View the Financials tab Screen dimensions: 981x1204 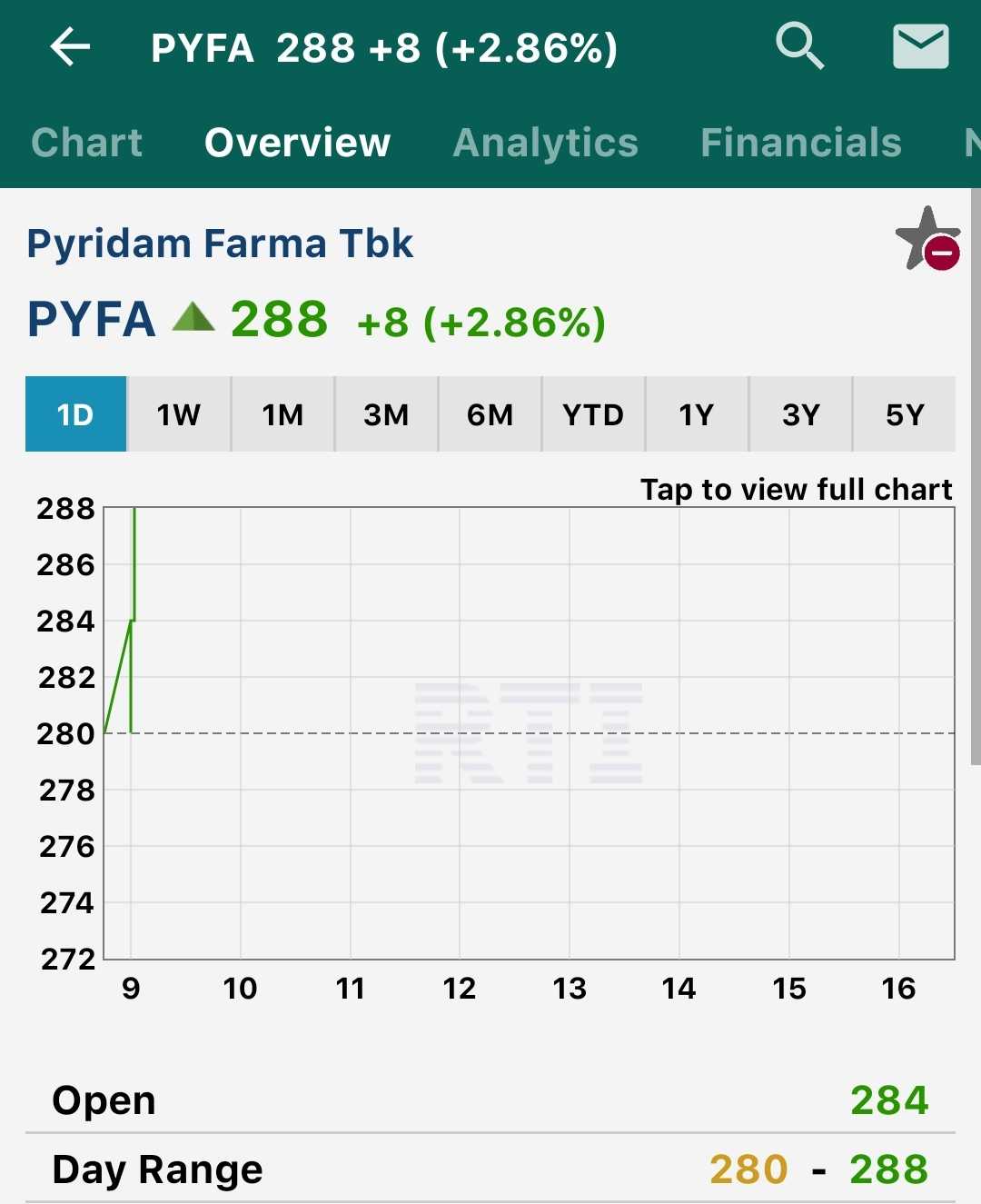pyautogui.click(x=800, y=143)
